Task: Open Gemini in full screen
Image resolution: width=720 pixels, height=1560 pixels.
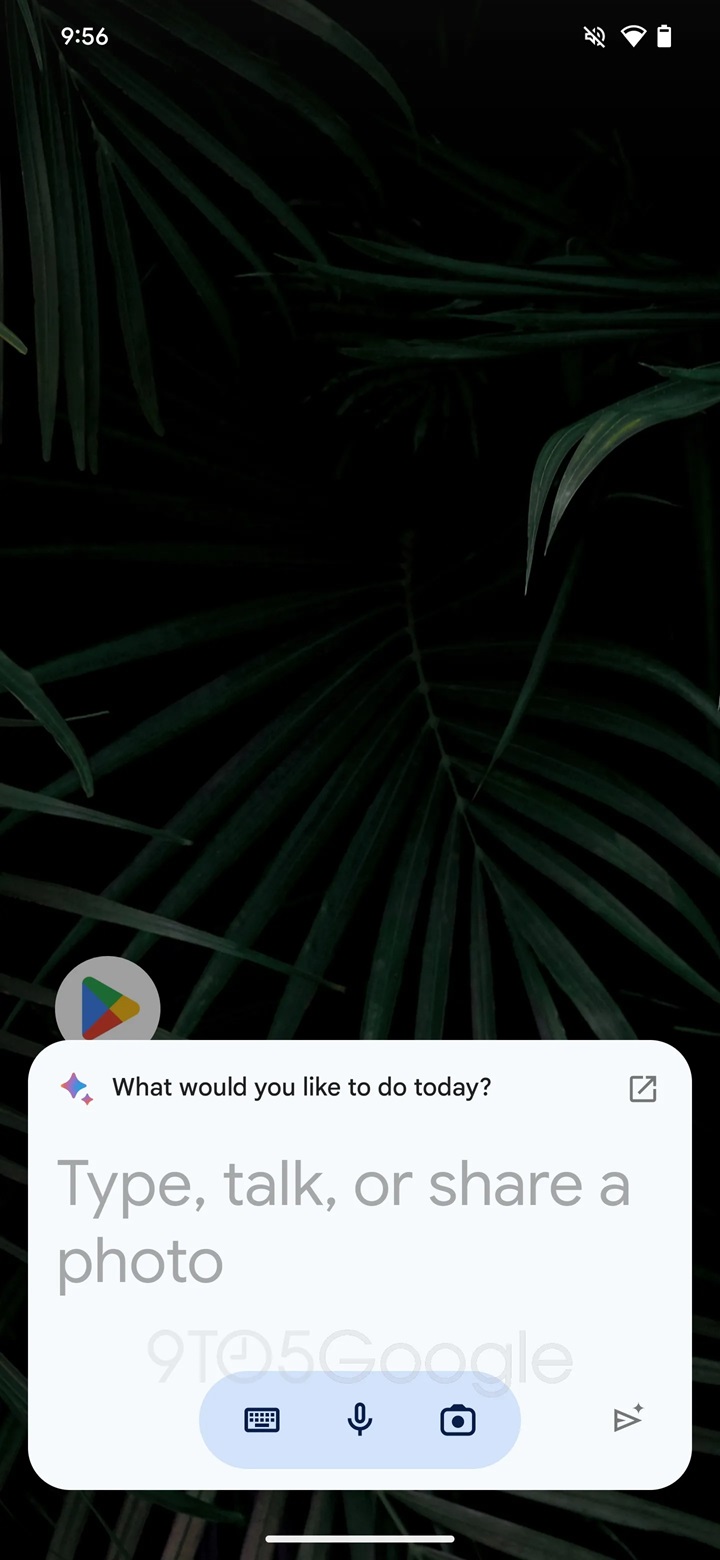Action: click(642, 1089)
